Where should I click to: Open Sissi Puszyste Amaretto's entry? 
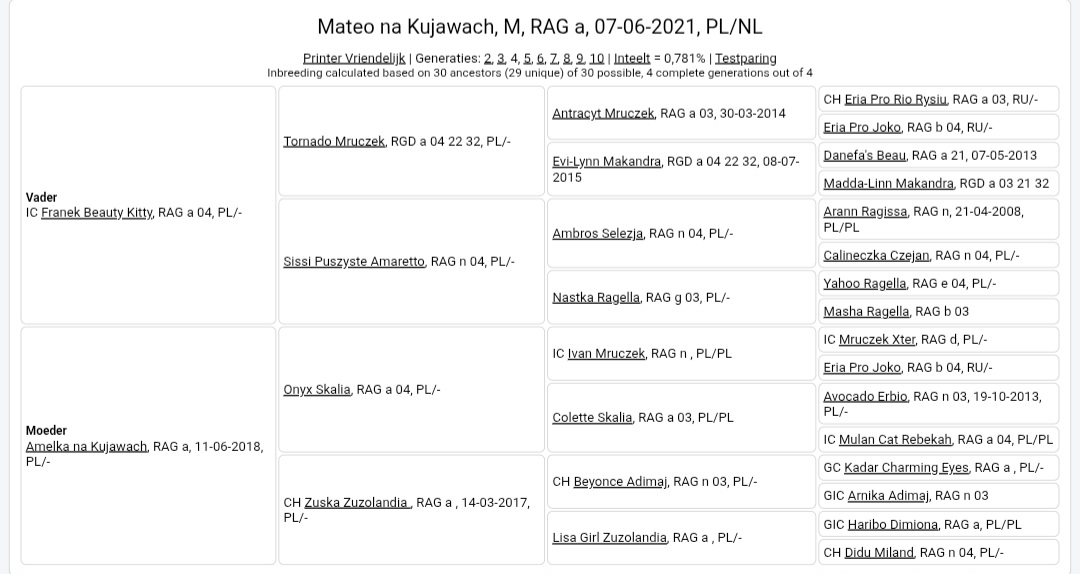point(354,261)
